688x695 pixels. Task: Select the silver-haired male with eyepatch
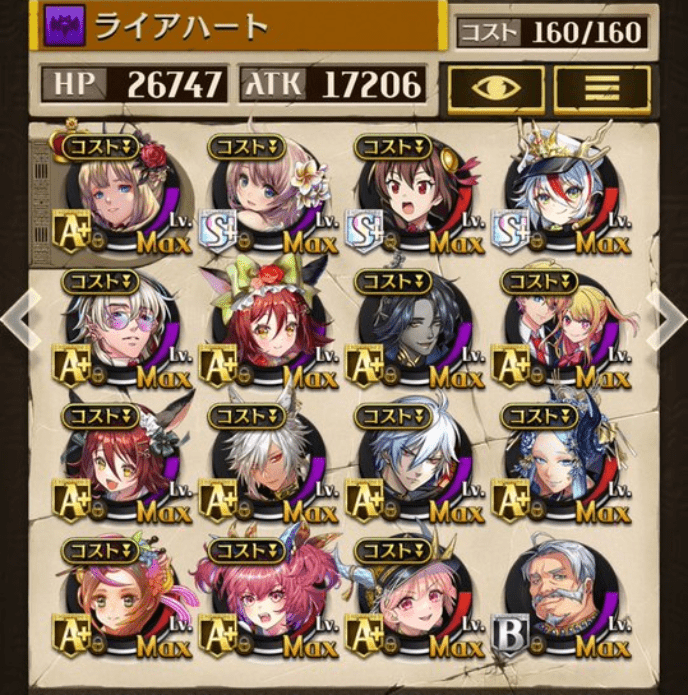408,466
